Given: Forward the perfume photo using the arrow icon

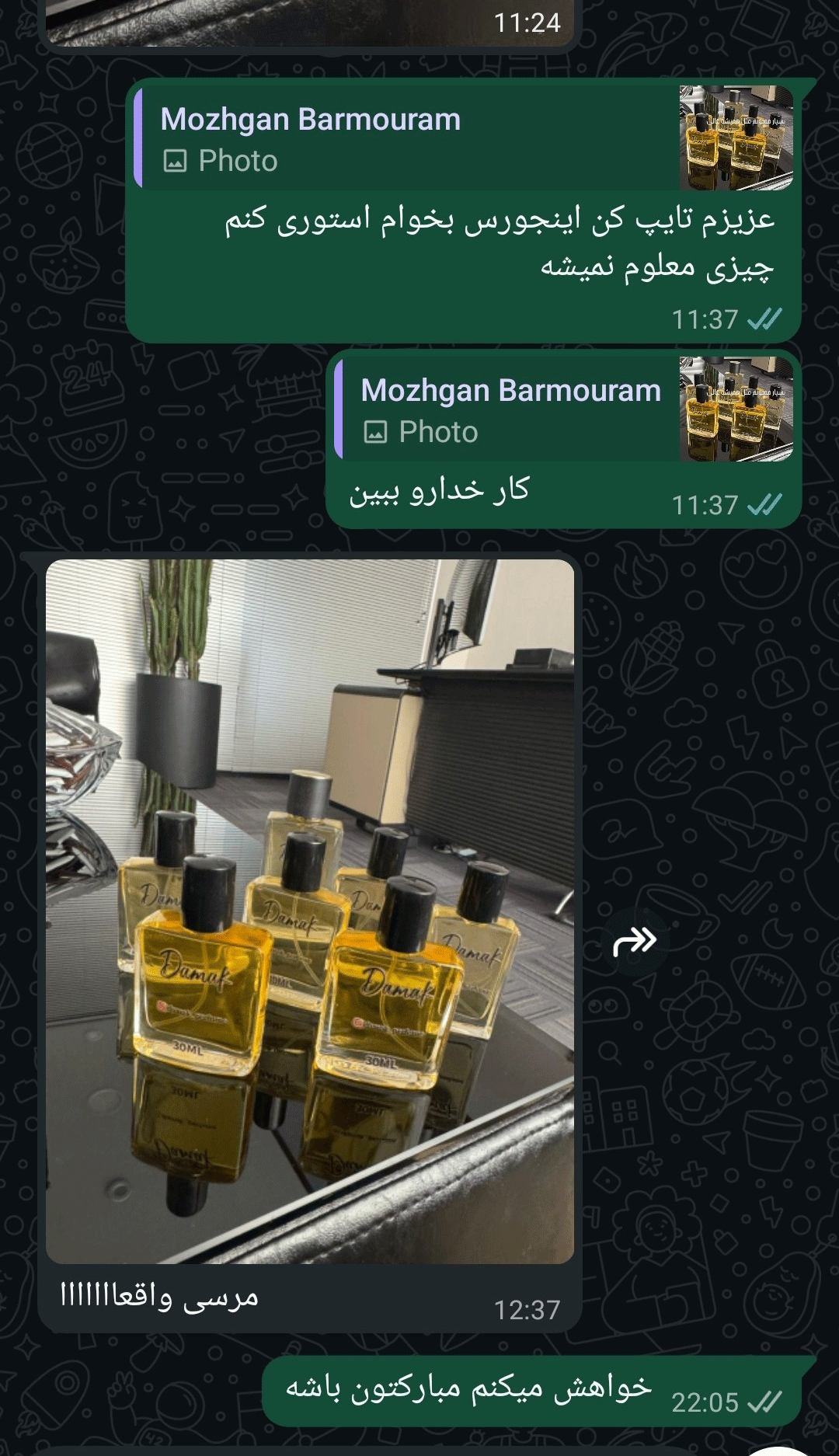Looking at the screenshot, I should [635, 942].
